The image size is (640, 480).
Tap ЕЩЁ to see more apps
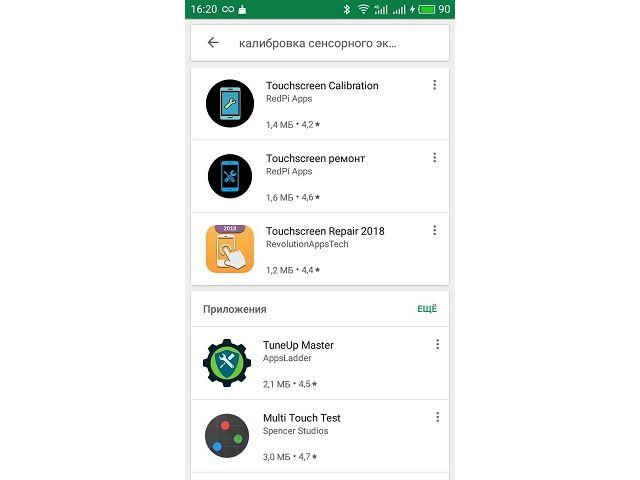pyautogui.click(x=427, y=309)
